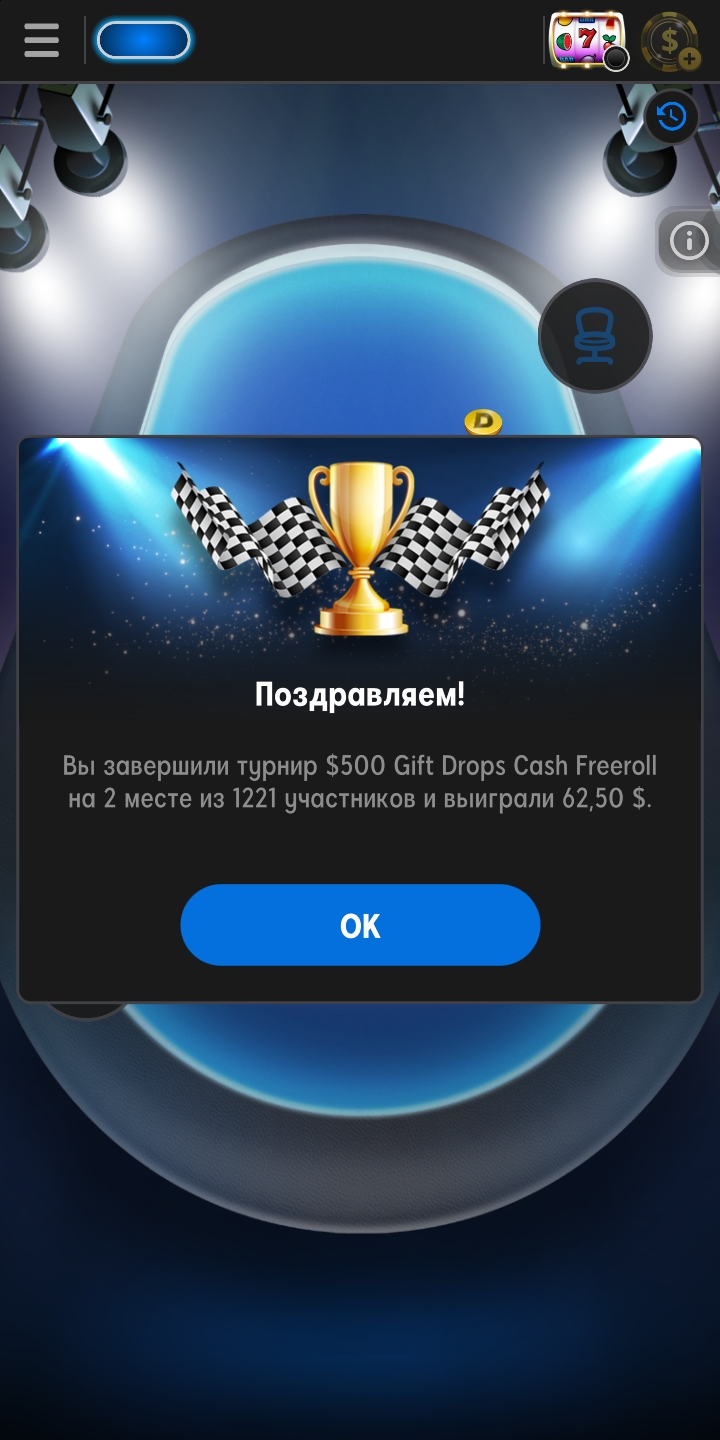The height and width of the screenshot is (1440, 720).
Task: Open the info button
Action: [x=689, y=241]
